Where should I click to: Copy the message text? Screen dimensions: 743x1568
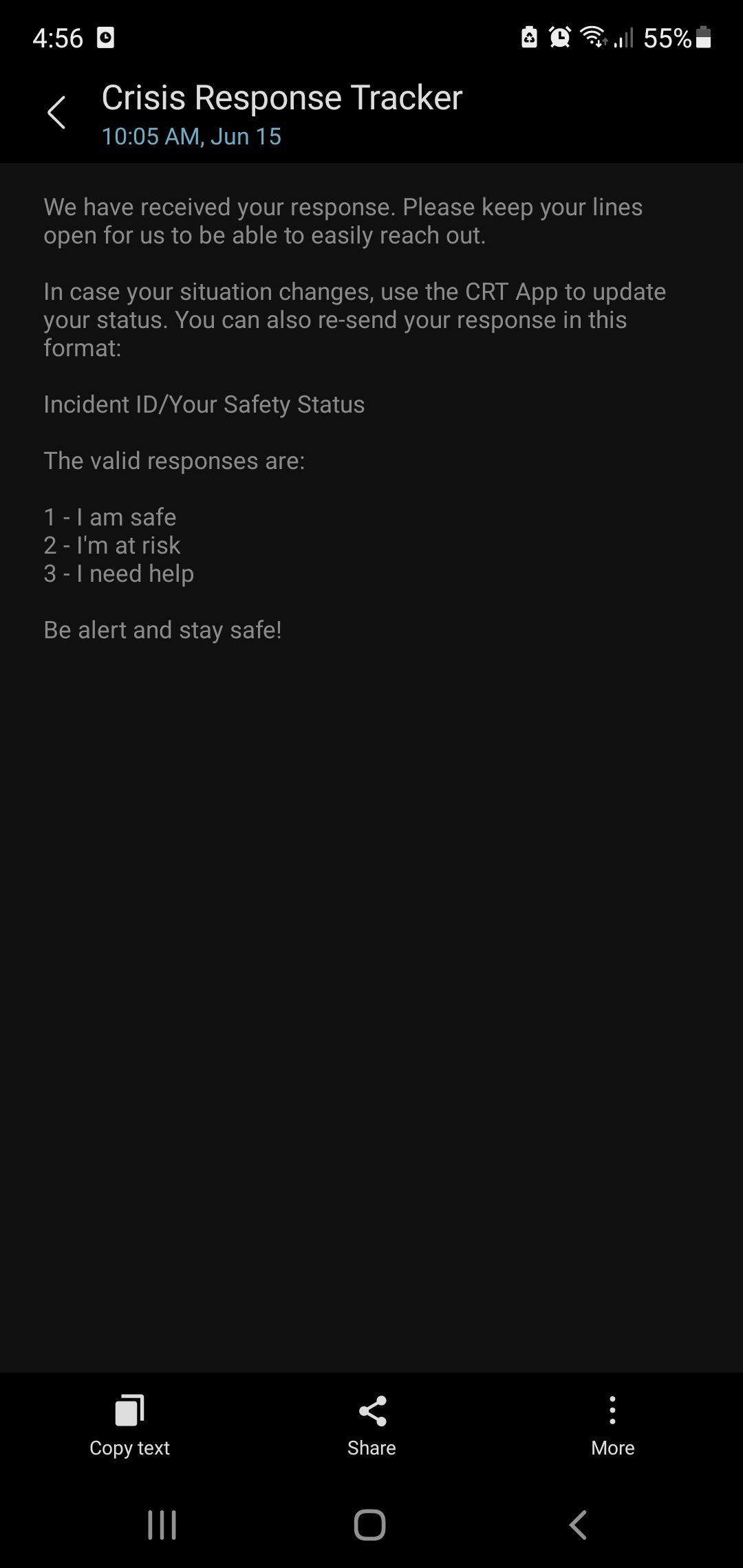(x=129, y=1425)
